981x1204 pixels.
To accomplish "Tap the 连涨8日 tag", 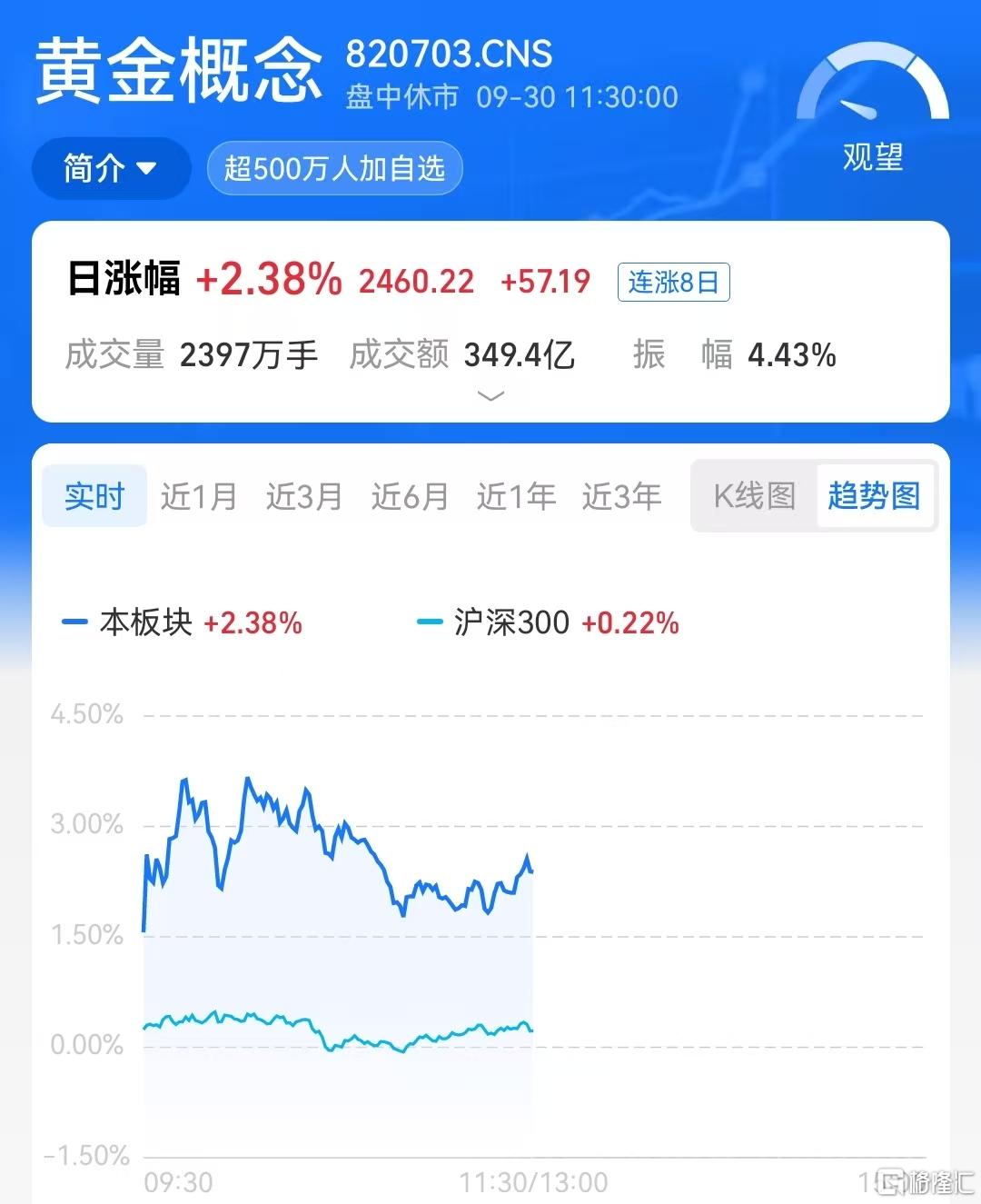I will point(673,282).
